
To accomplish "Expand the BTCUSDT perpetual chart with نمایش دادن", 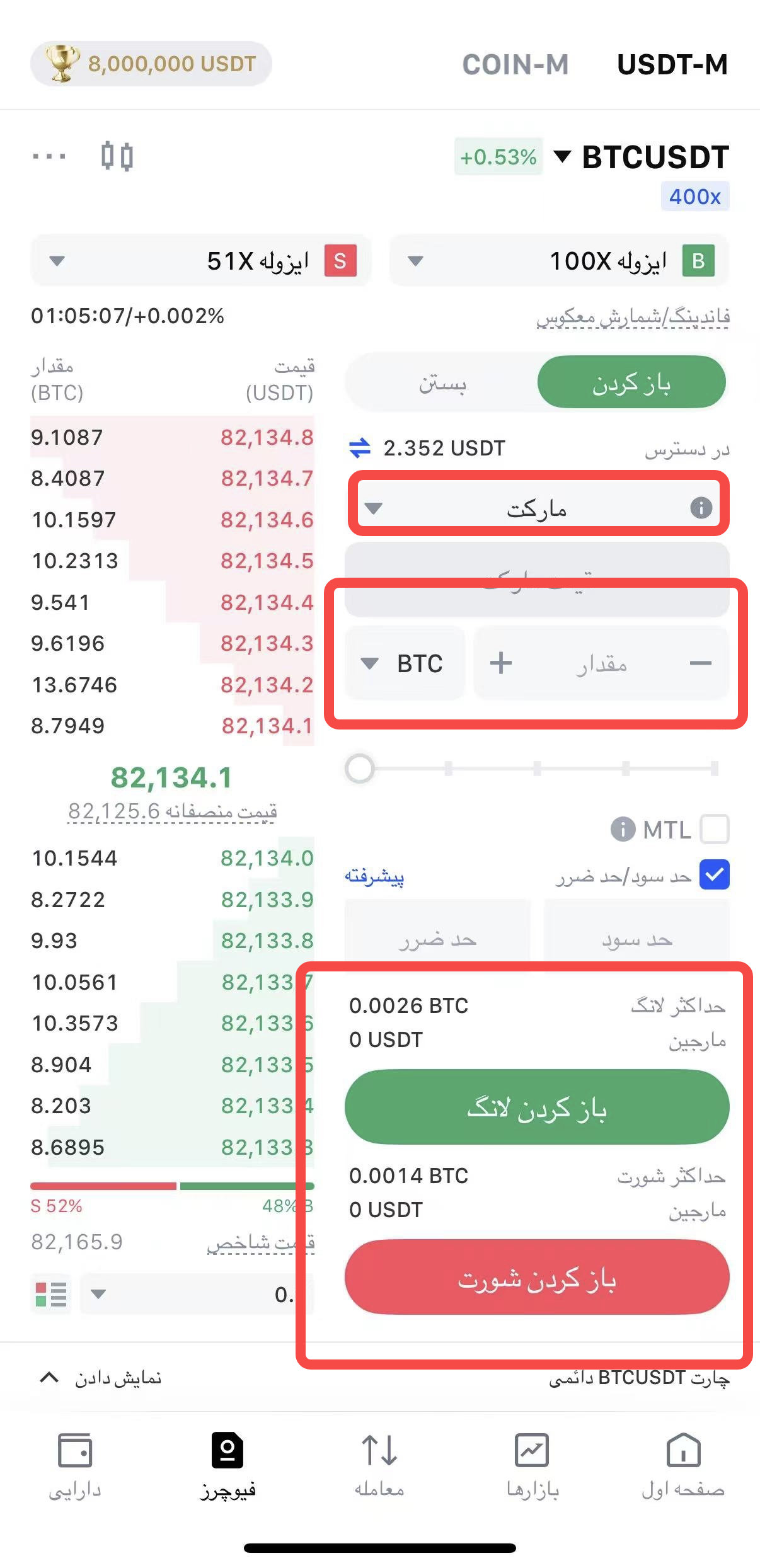I will (101, 1378).
